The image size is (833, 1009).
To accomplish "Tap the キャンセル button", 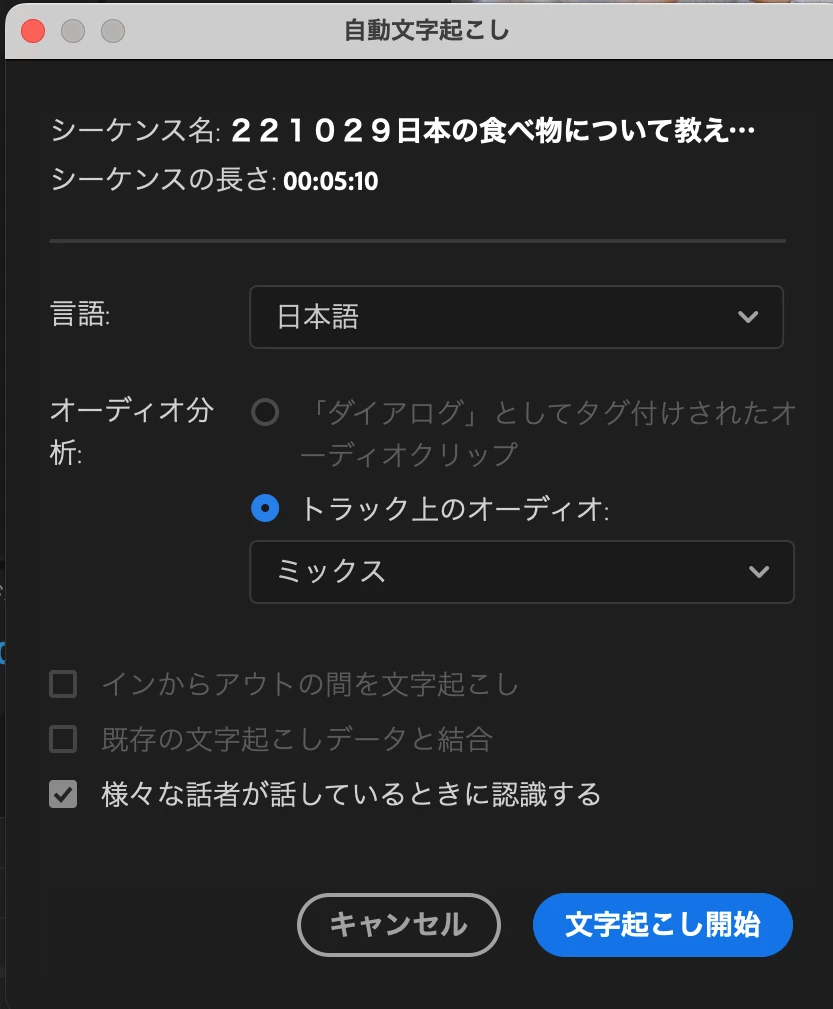I will (398, 924).
